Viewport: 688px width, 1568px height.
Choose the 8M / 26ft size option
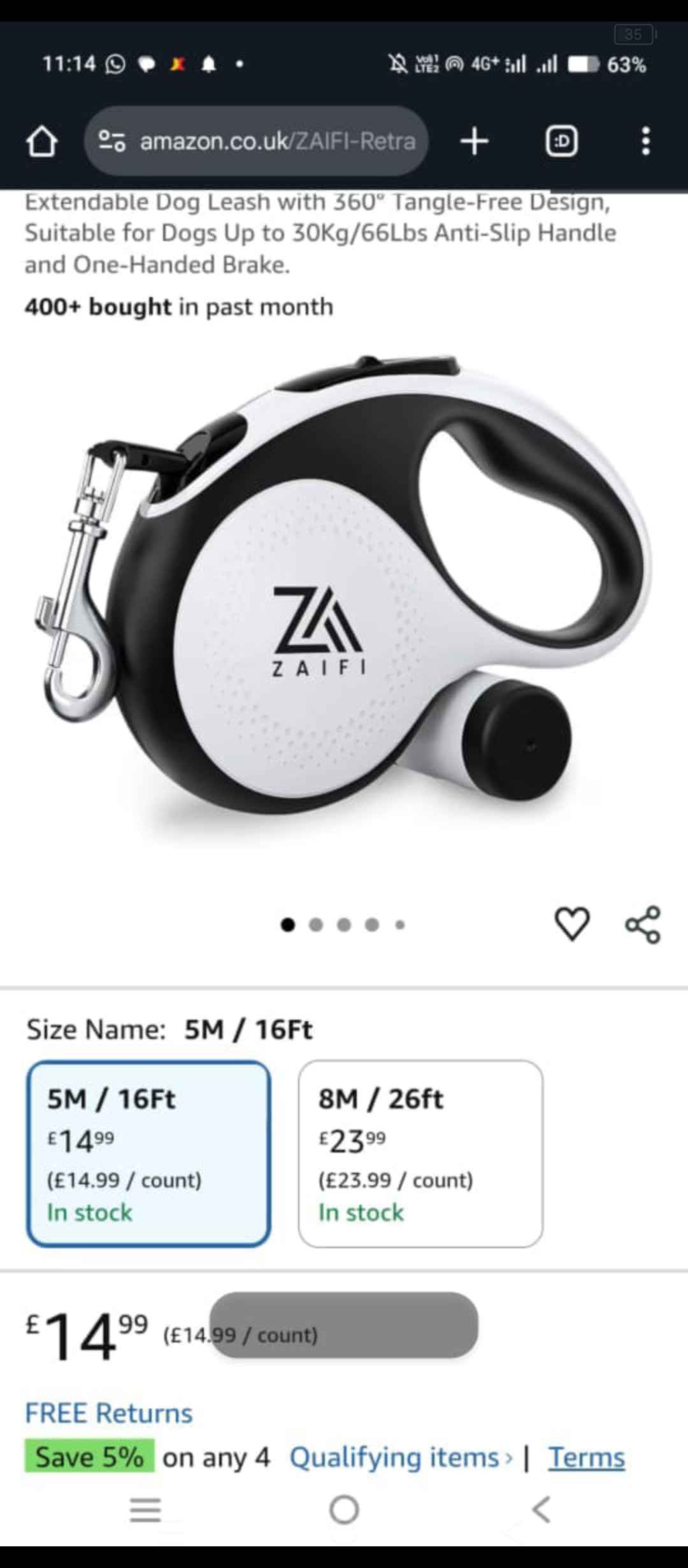(x=420, y=1154)
